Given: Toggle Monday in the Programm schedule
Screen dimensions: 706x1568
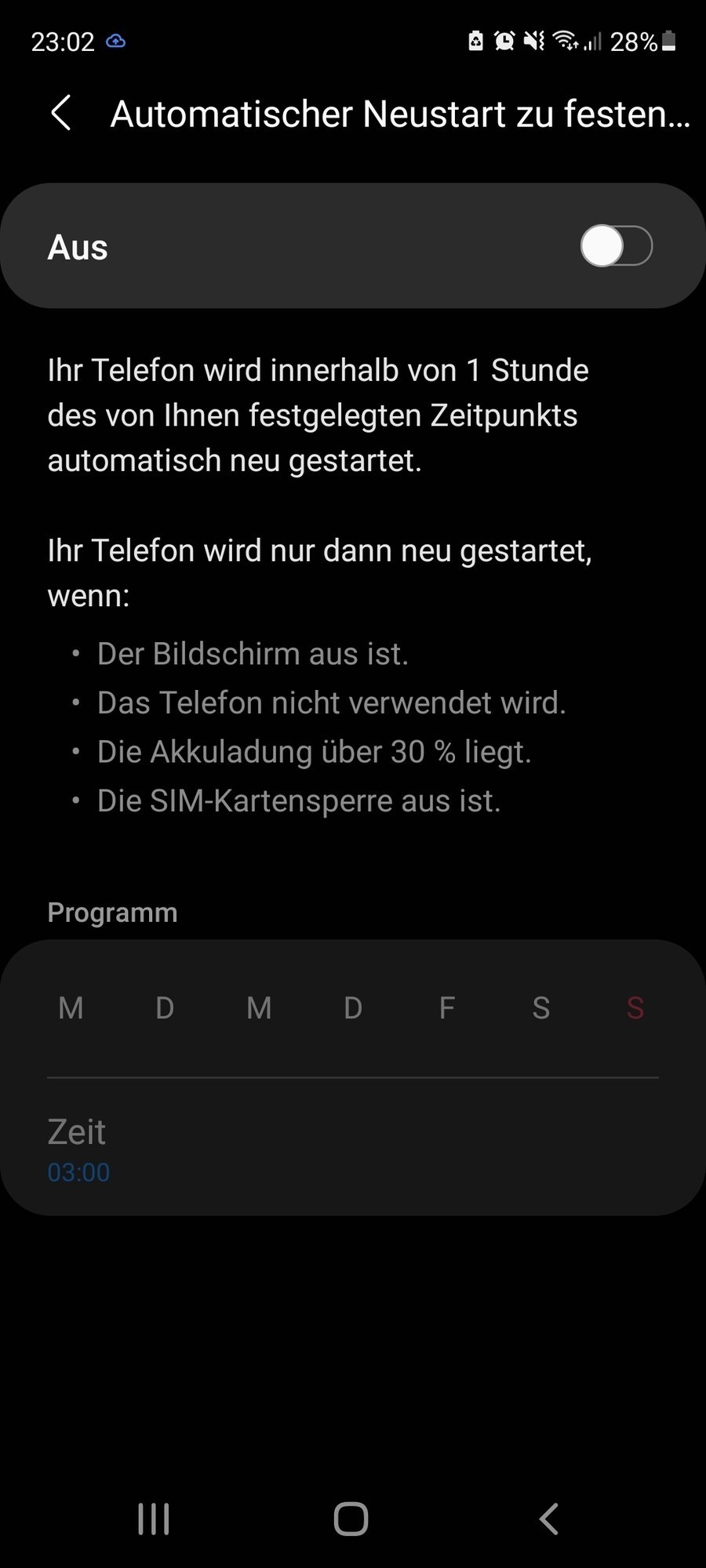Looking at the screenshot, I should point(70,1008).
